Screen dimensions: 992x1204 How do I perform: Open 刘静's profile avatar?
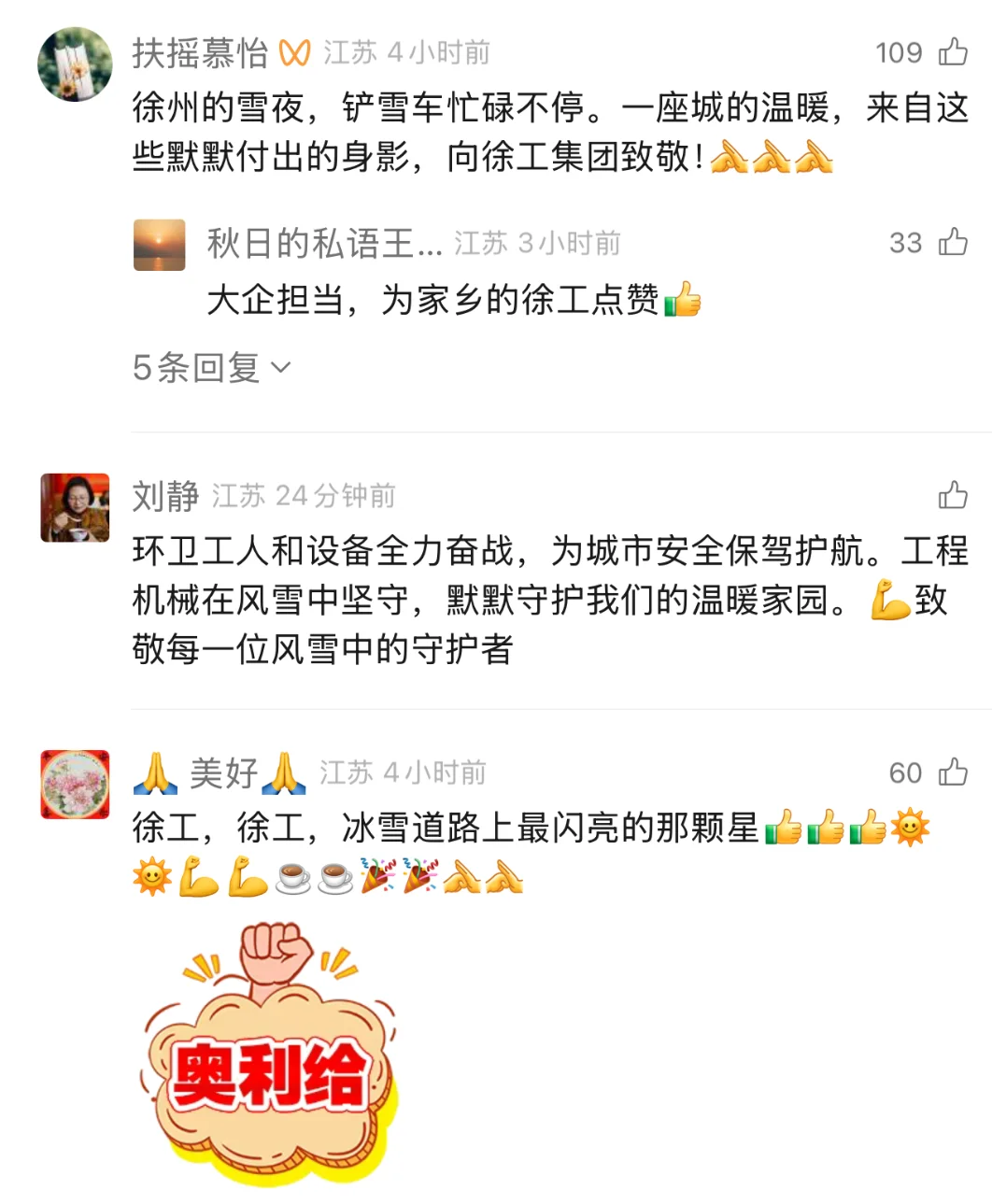(x=75, y=507)
